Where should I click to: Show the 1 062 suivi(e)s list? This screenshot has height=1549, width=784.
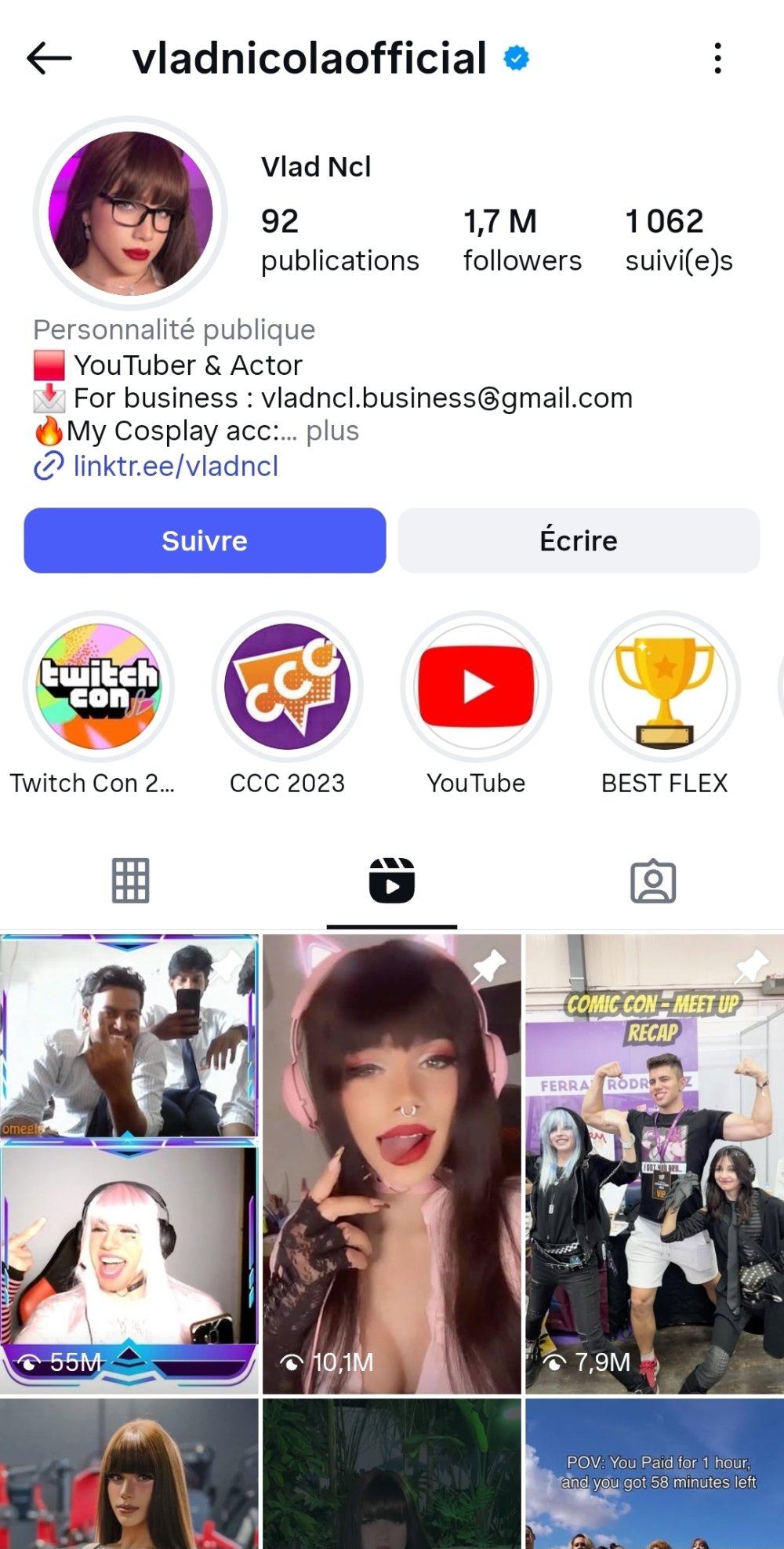[x=678, y=240]
